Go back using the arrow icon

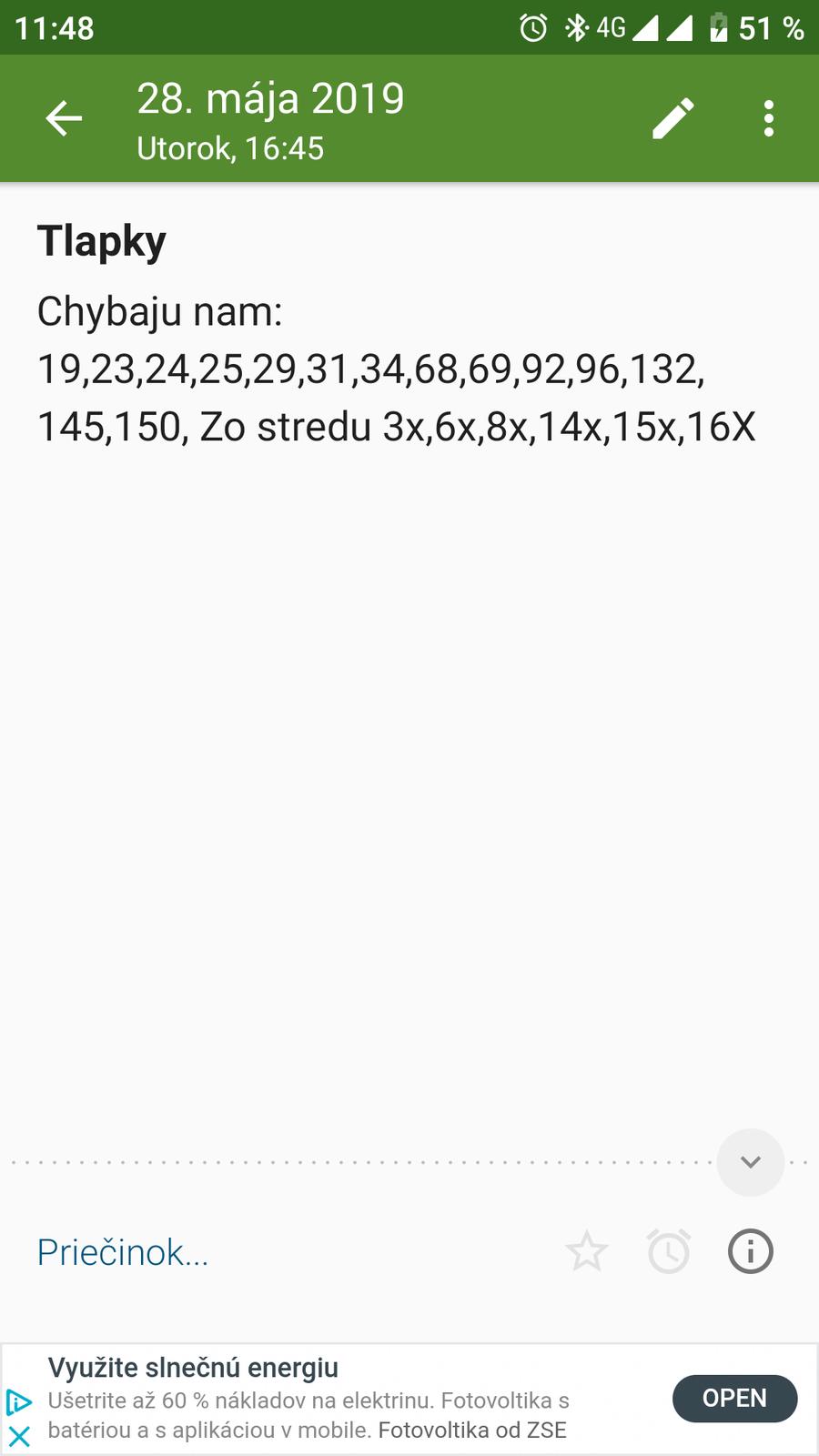(64, 118)
